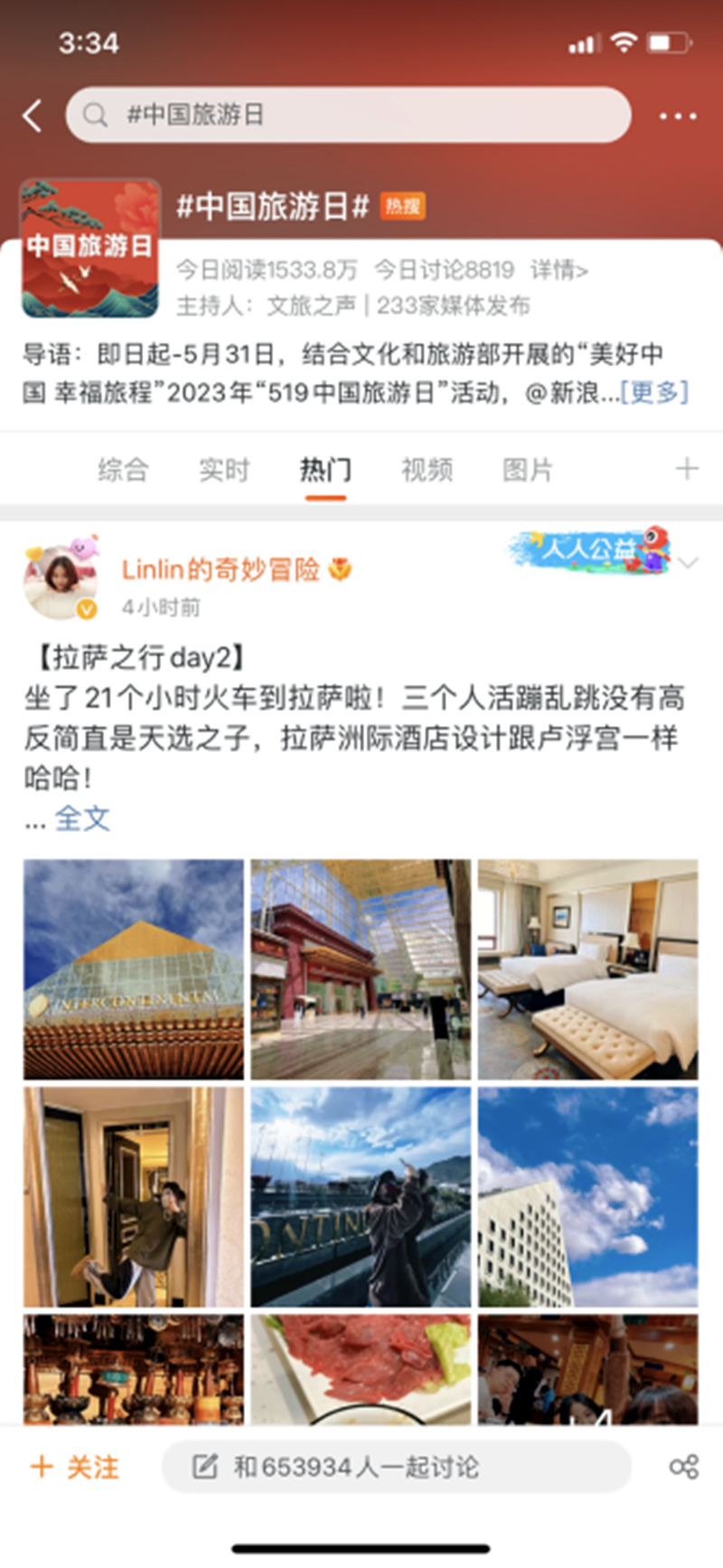Expand the post's dropdown chevron
The width and height of the screenshot is (723, 1568).
[689, 563]
